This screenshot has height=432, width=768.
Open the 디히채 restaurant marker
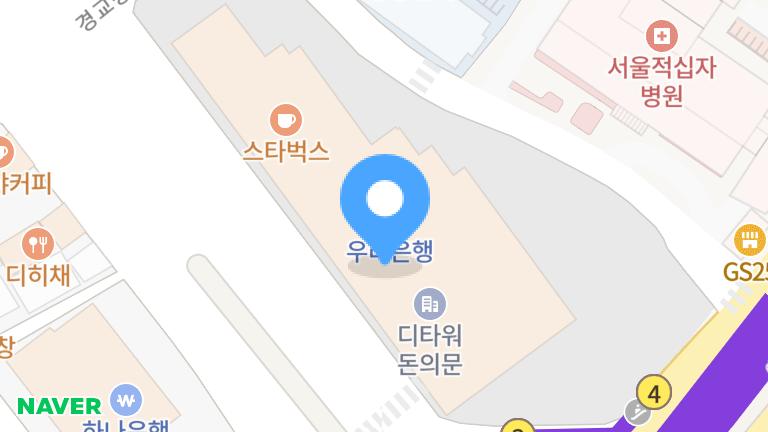tap(38, 243)
